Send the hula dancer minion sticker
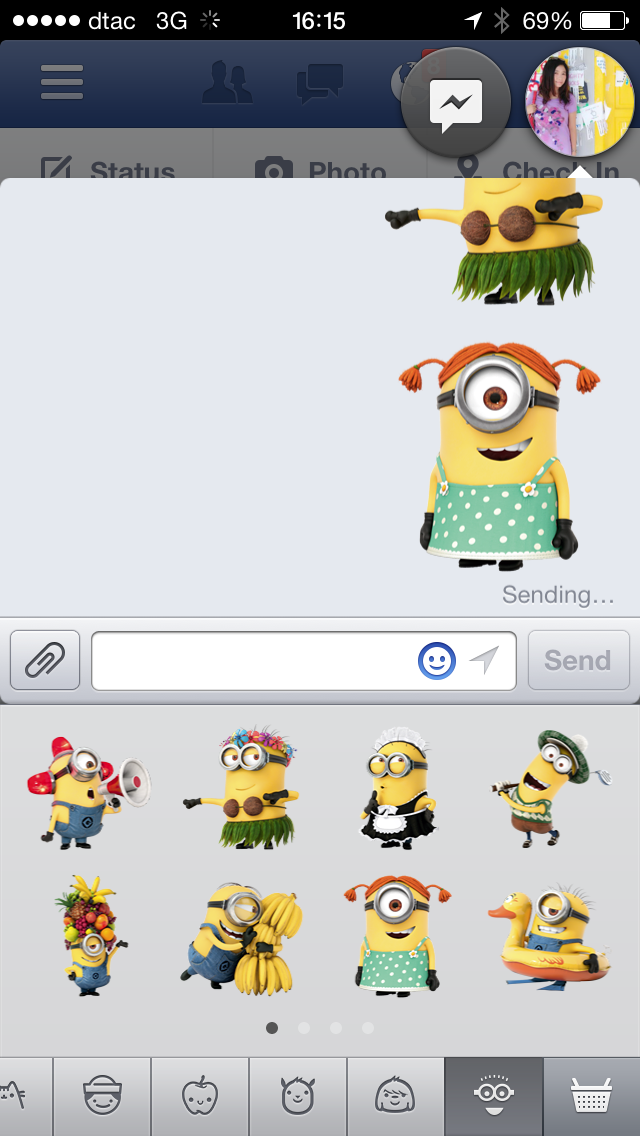The width and height of the screenshot is (640, 1136). (242, 789)
